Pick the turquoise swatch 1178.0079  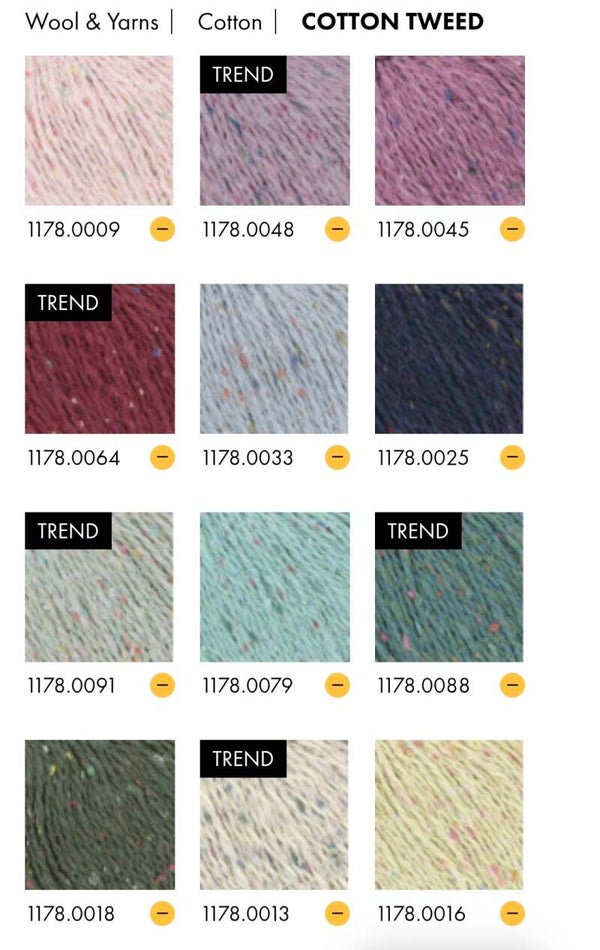click(x=274, y=587)
